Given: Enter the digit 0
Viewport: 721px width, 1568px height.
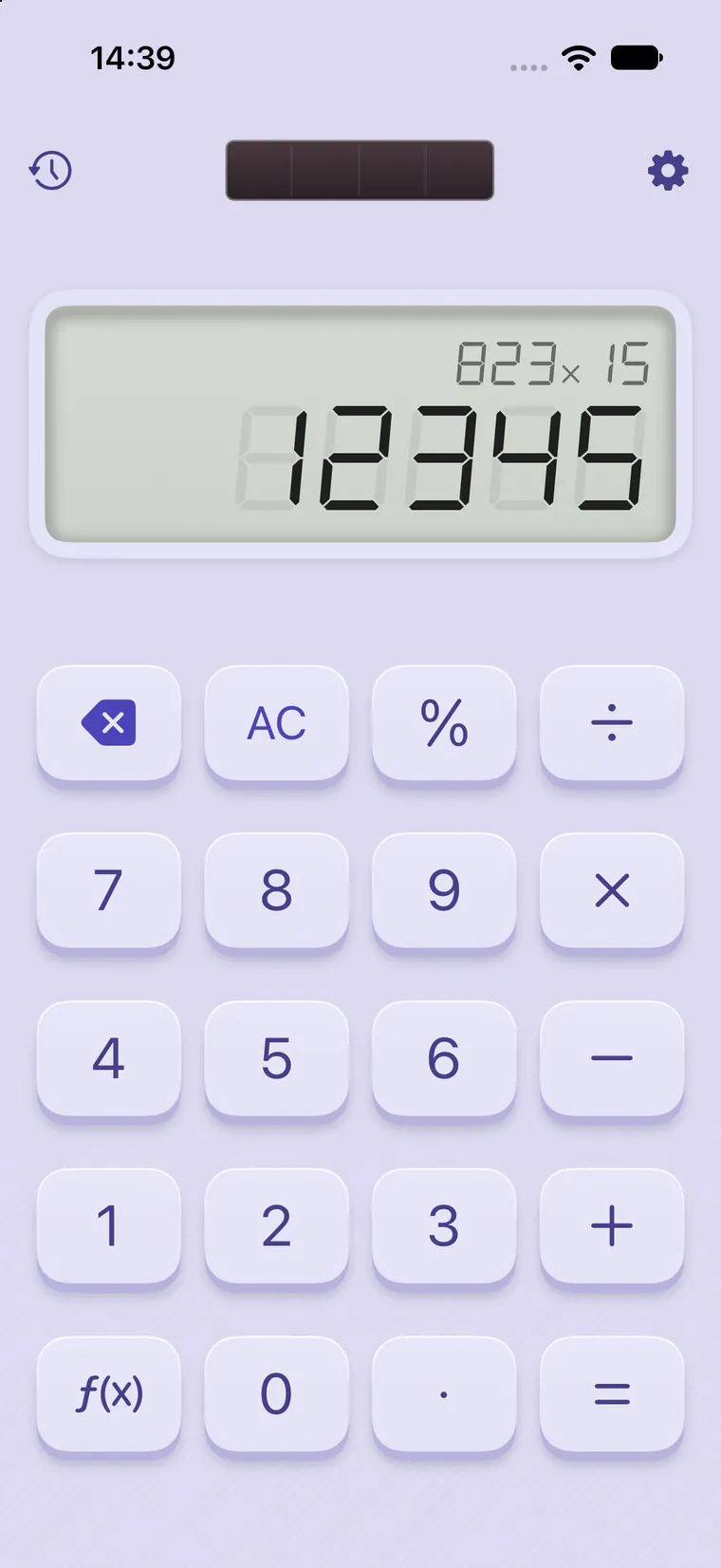Looking at the screenshot, I should coord(277,1394).
